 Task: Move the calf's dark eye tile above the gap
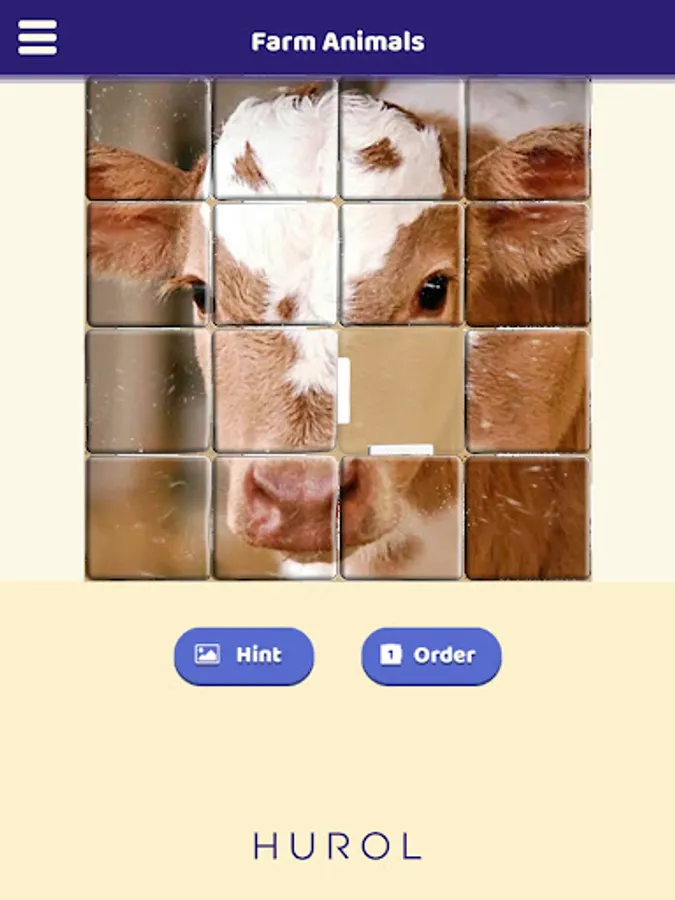coord(402,265)
